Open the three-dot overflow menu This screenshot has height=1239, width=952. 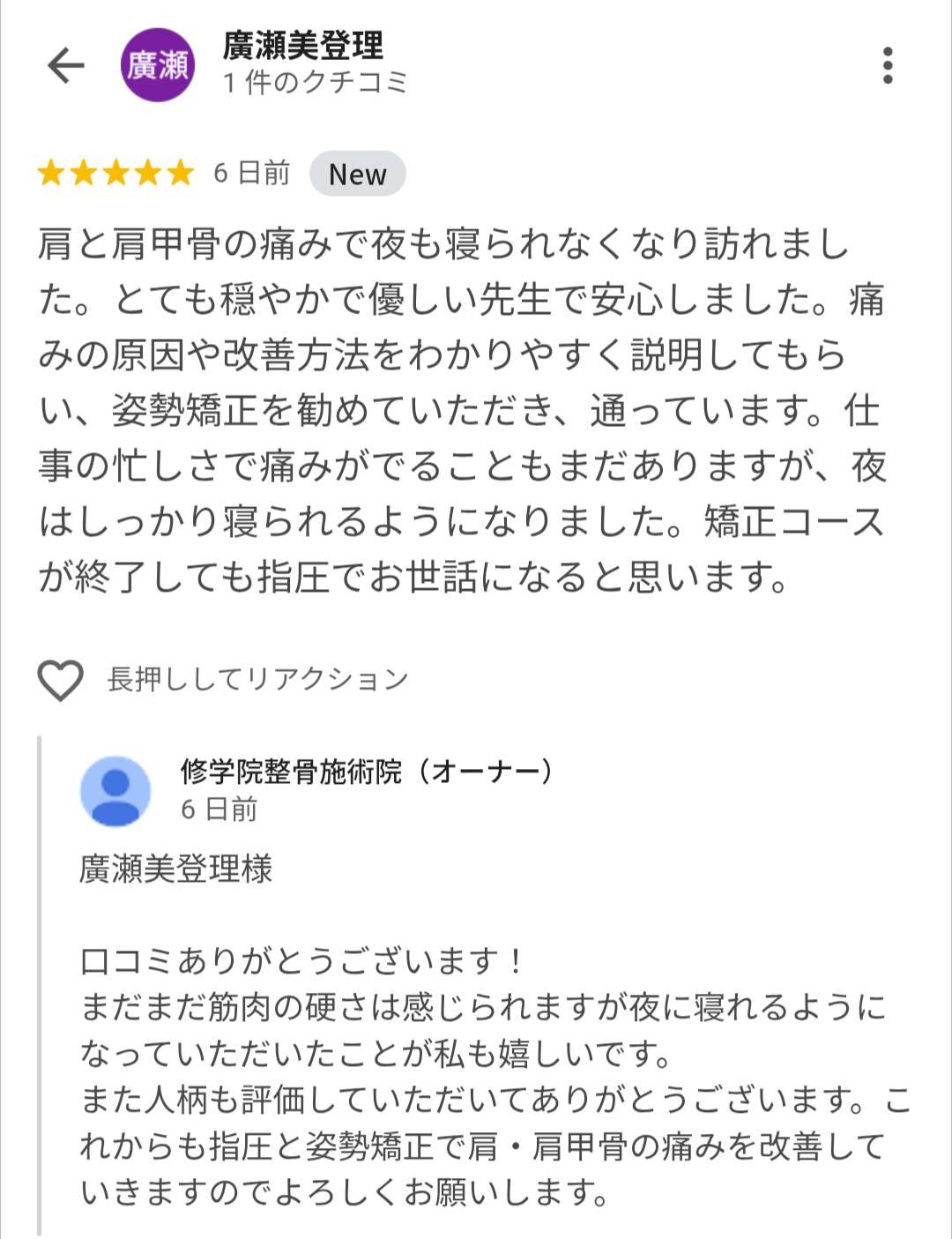(888, 65)
